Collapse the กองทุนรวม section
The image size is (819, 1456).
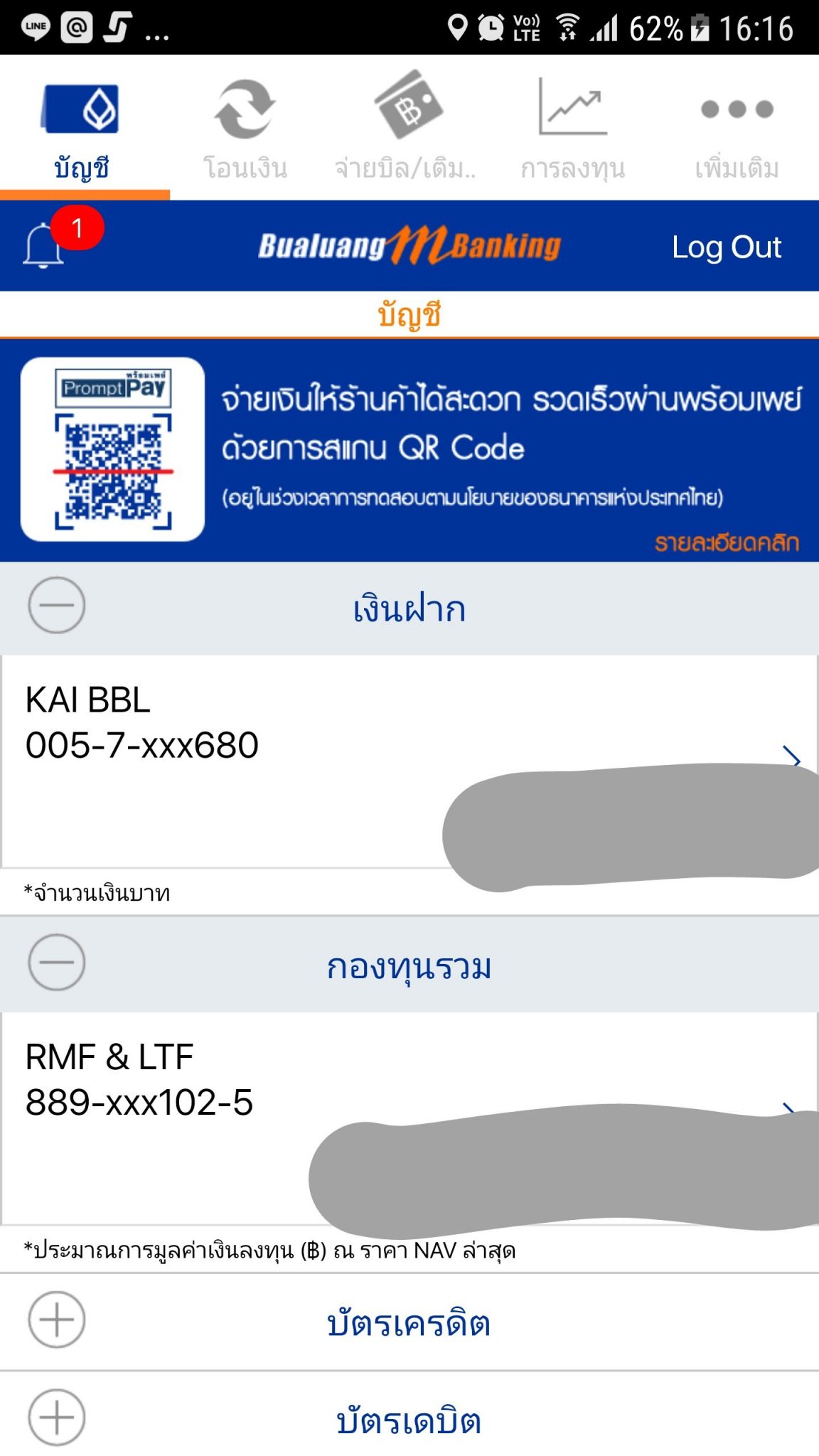coord(57,962)
